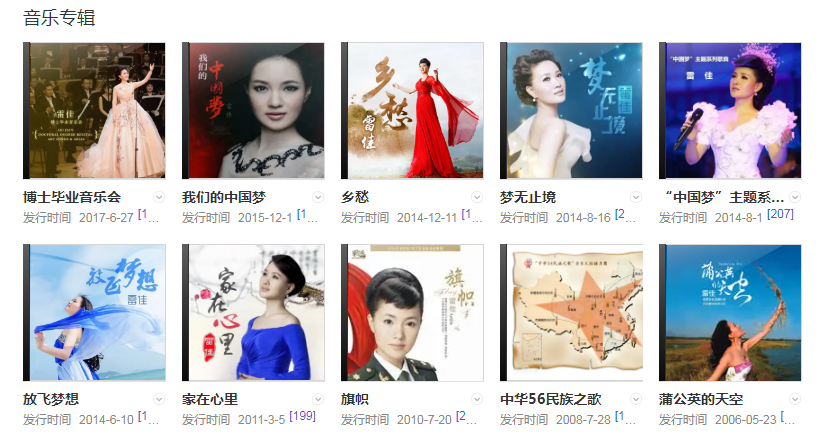
Task: Expand the arrow next to 我们的中国梦
Action: [318, 197]
